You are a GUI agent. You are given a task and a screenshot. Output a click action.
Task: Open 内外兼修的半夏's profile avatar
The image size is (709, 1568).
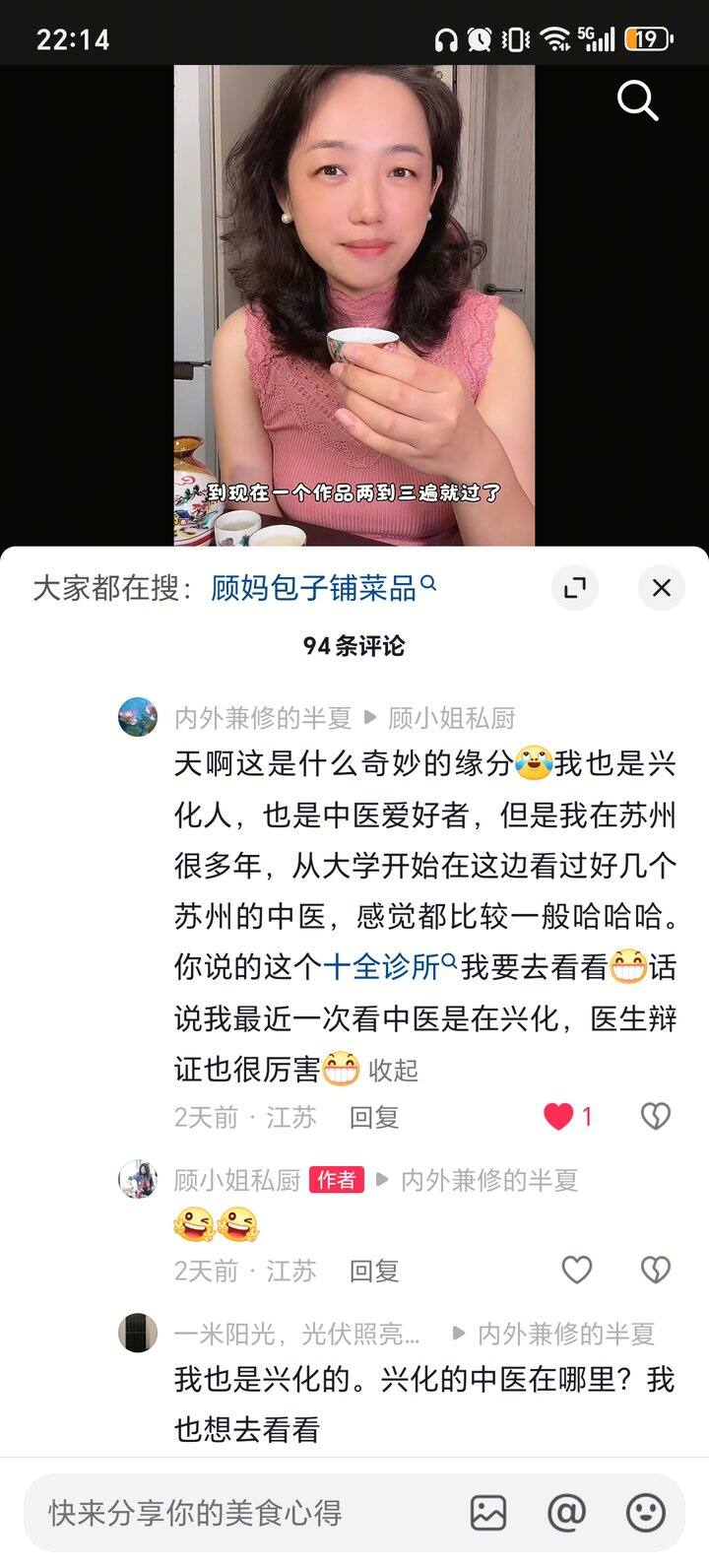point(137,717)
